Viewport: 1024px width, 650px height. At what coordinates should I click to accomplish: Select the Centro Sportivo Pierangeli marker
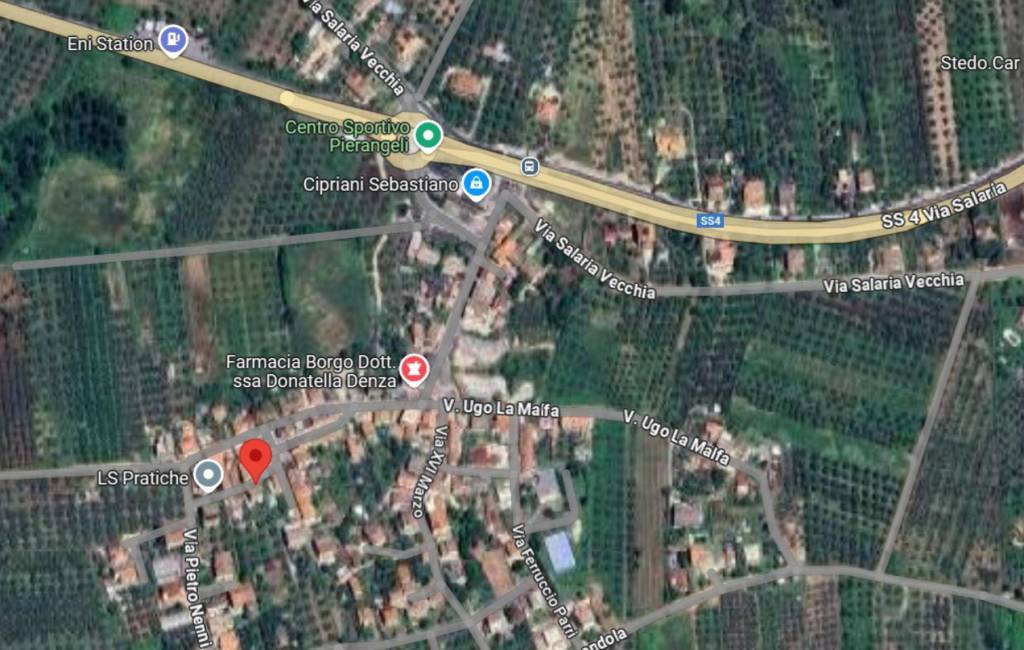[x=428, y=134]
